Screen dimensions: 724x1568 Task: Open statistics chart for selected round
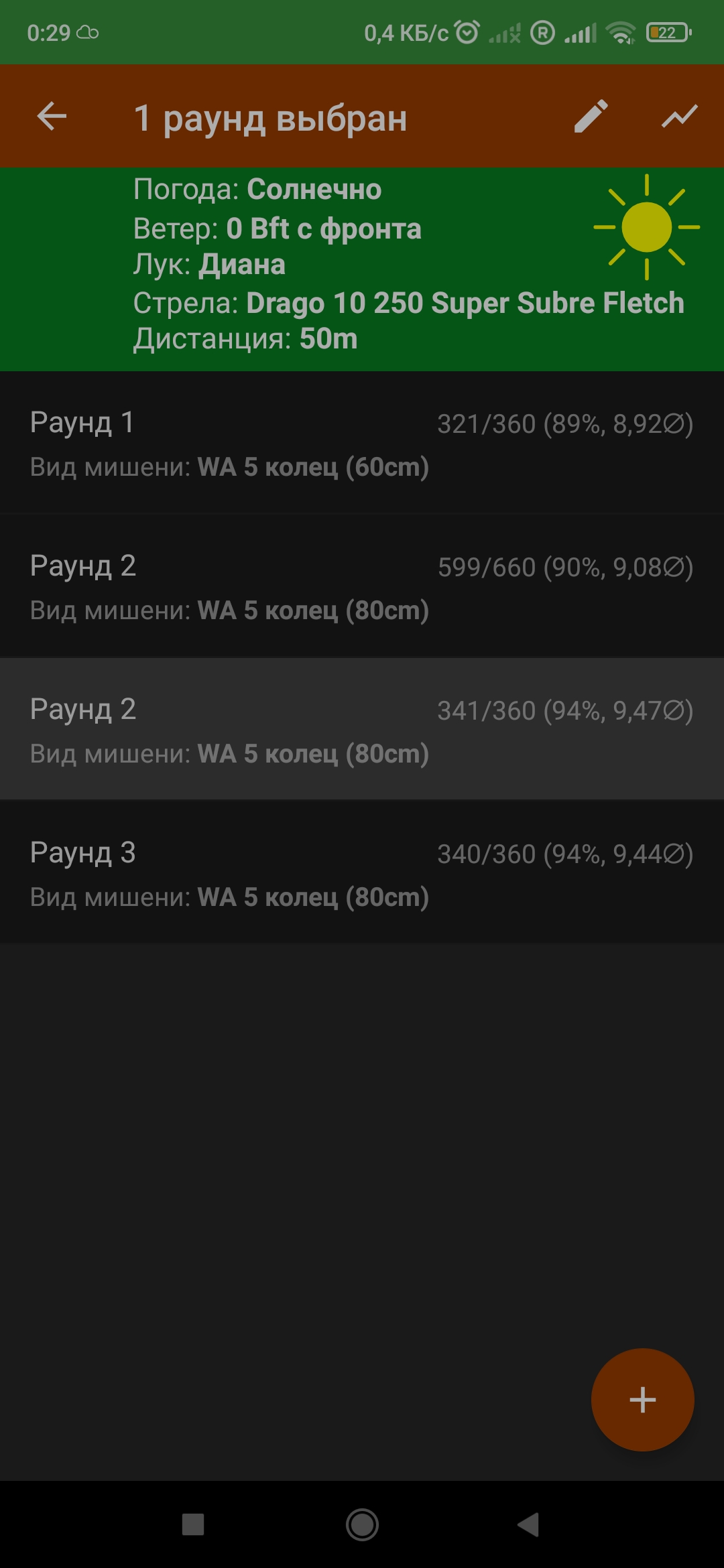[x=679, y=117]
